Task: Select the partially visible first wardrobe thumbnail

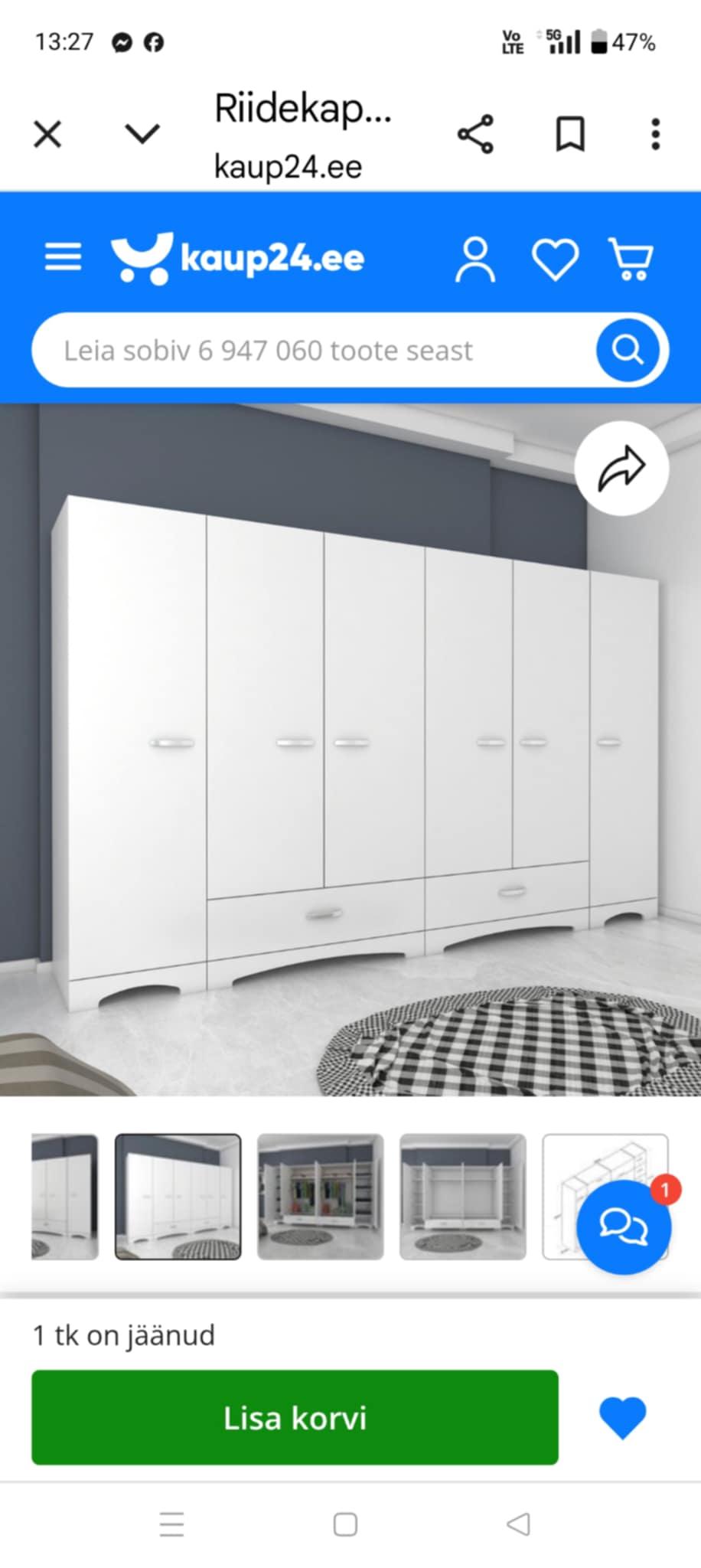Action: pos(65,1197)
